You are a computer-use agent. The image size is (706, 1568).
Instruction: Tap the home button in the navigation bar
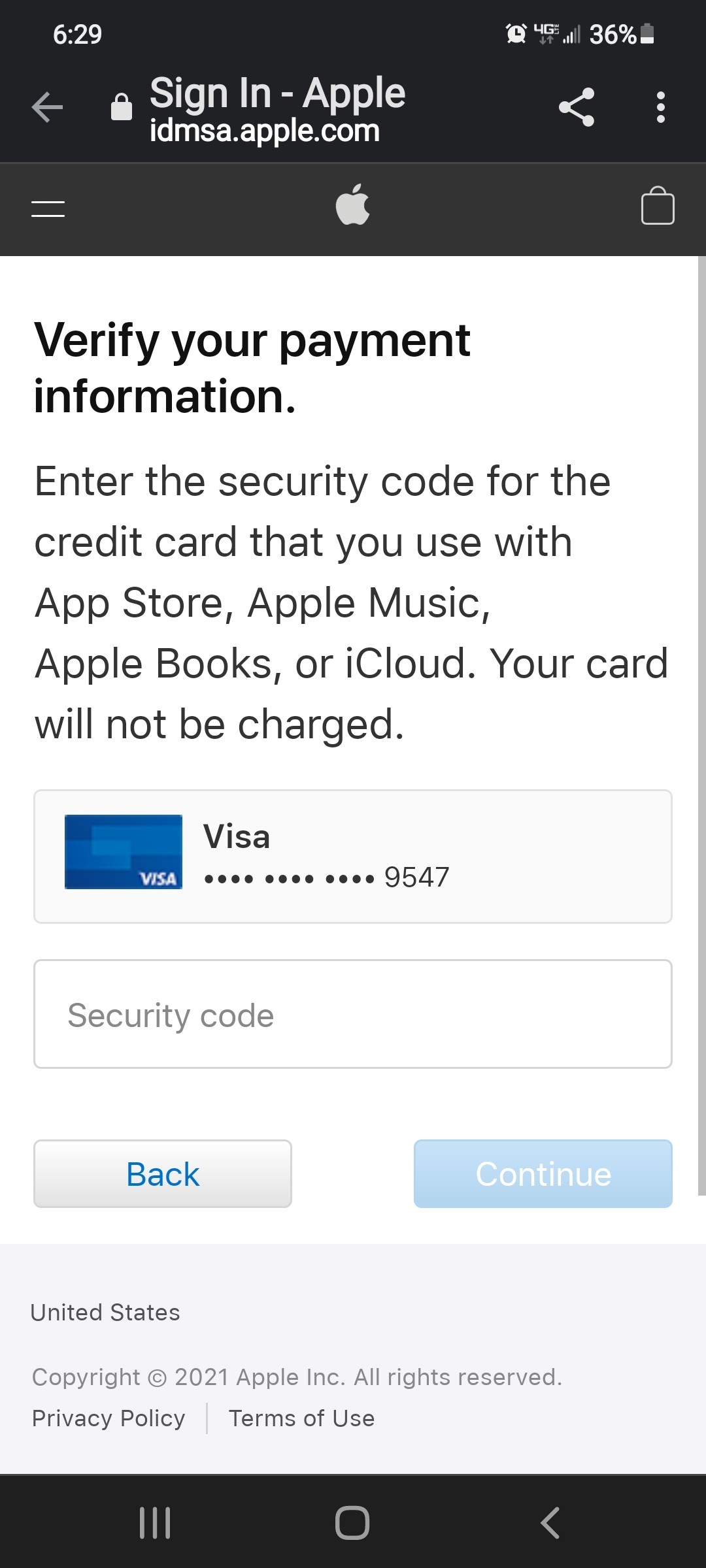point(353,1522)
